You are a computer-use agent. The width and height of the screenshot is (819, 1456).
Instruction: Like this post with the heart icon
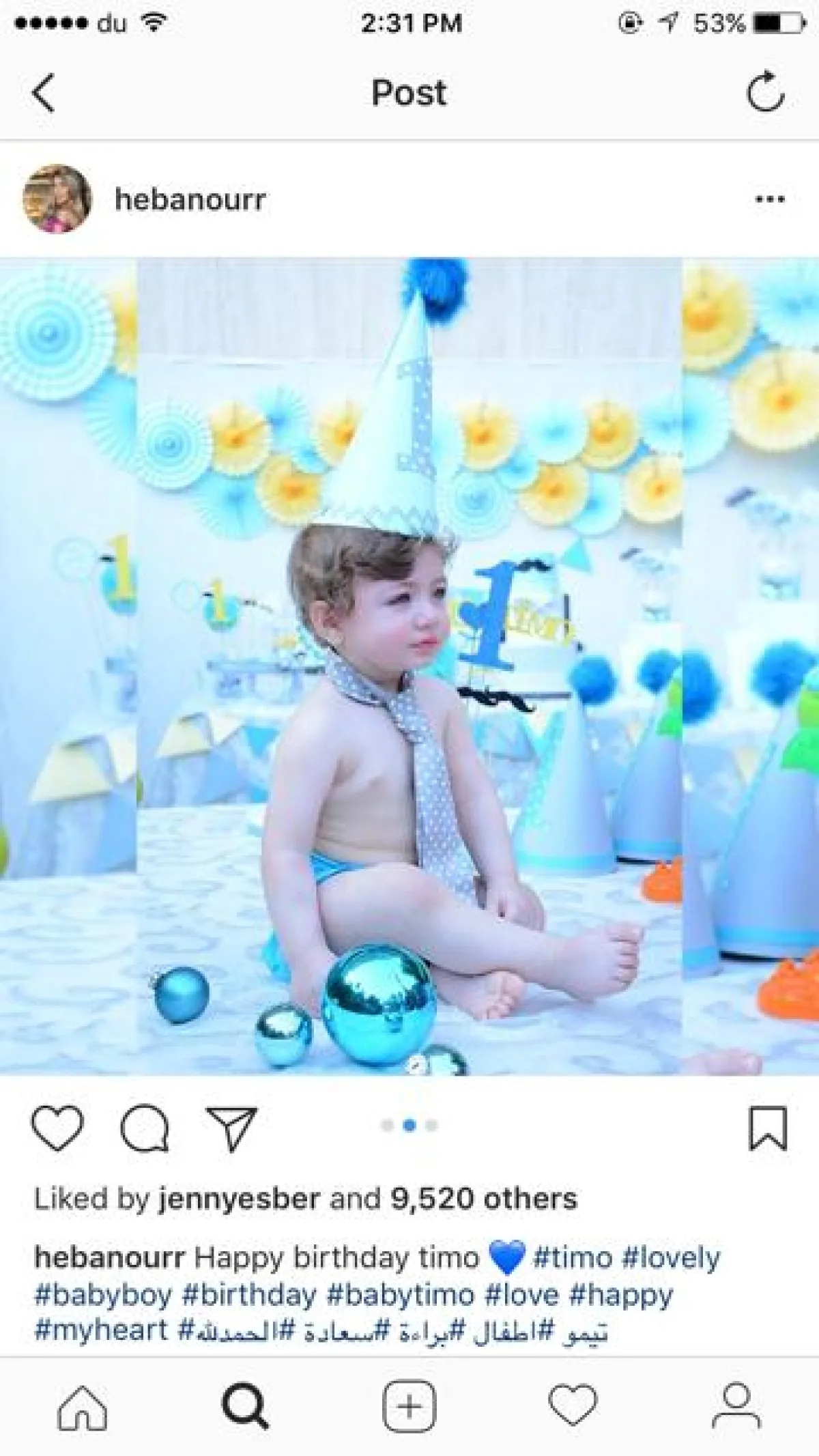57,1128
